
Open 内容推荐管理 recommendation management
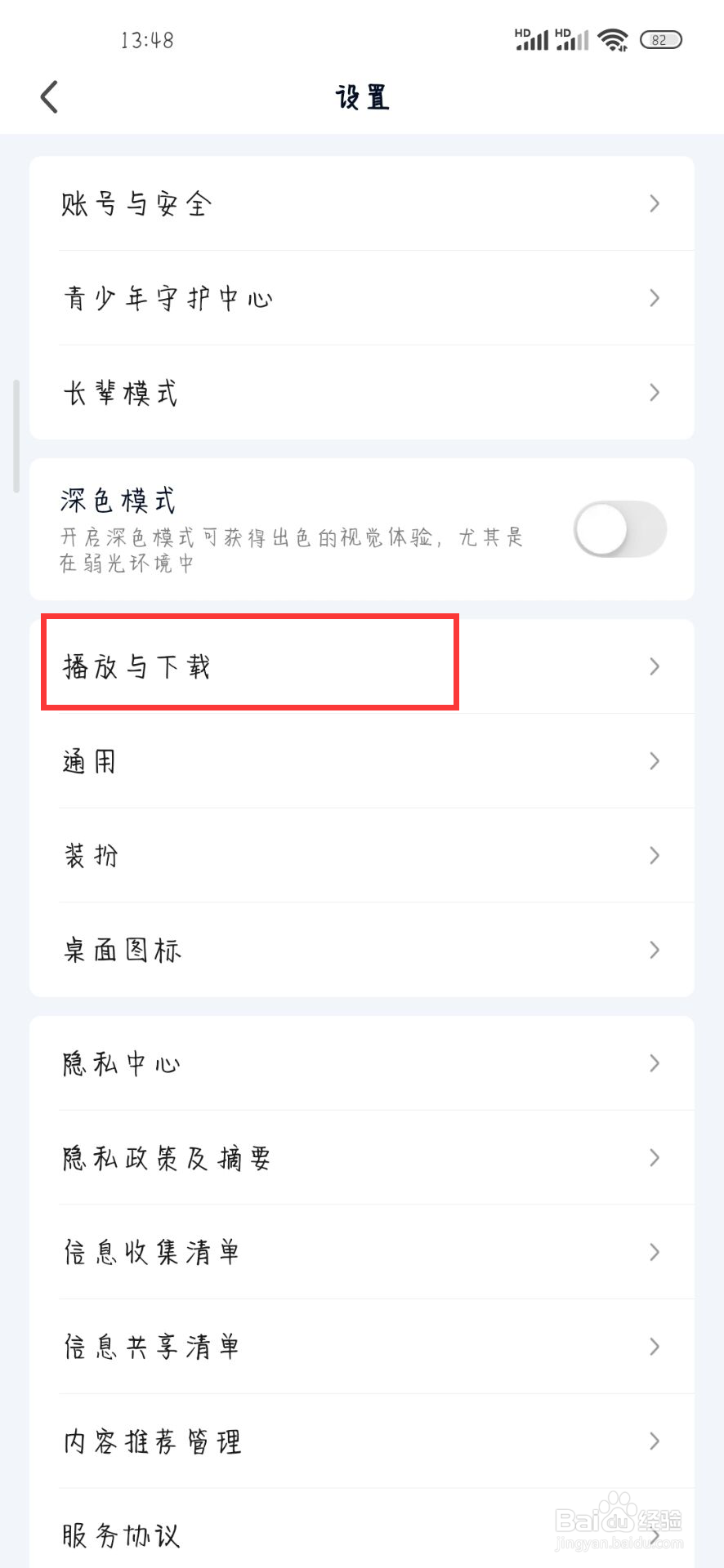point(362,1441)
